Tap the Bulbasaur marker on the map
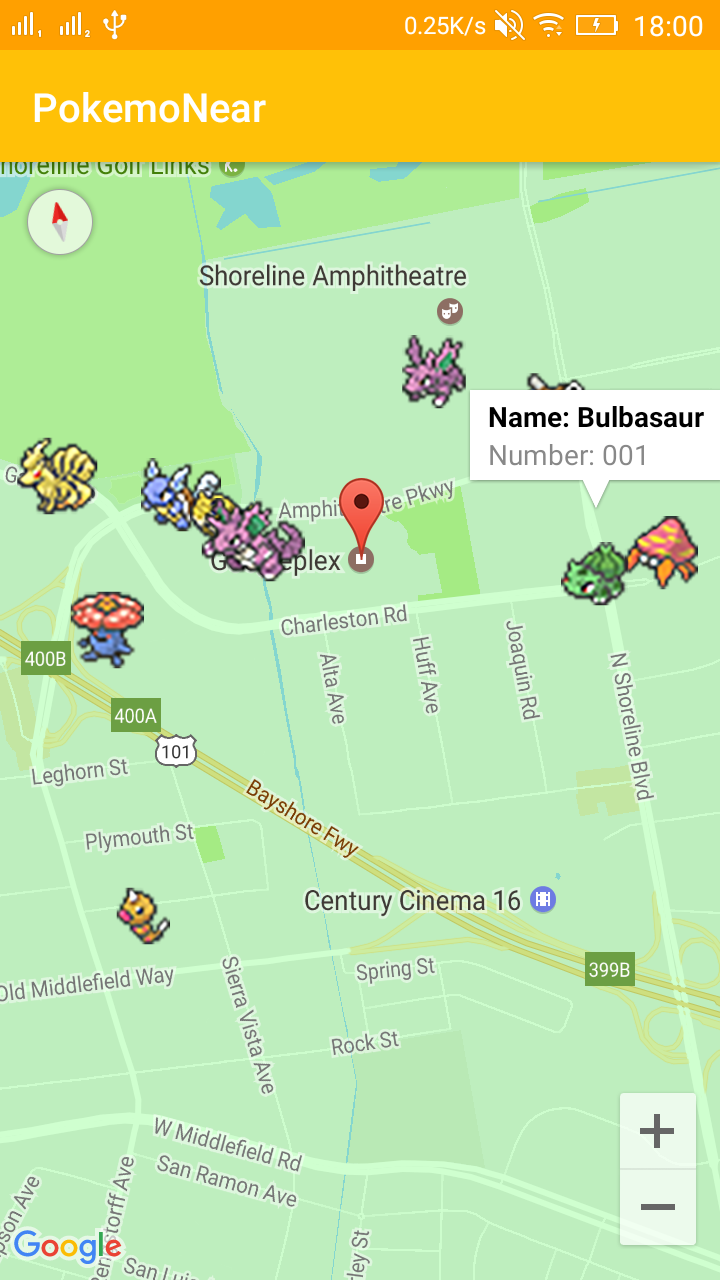Image resolution: width=720 pixels, height=1280 pixels. click(594, 573)
